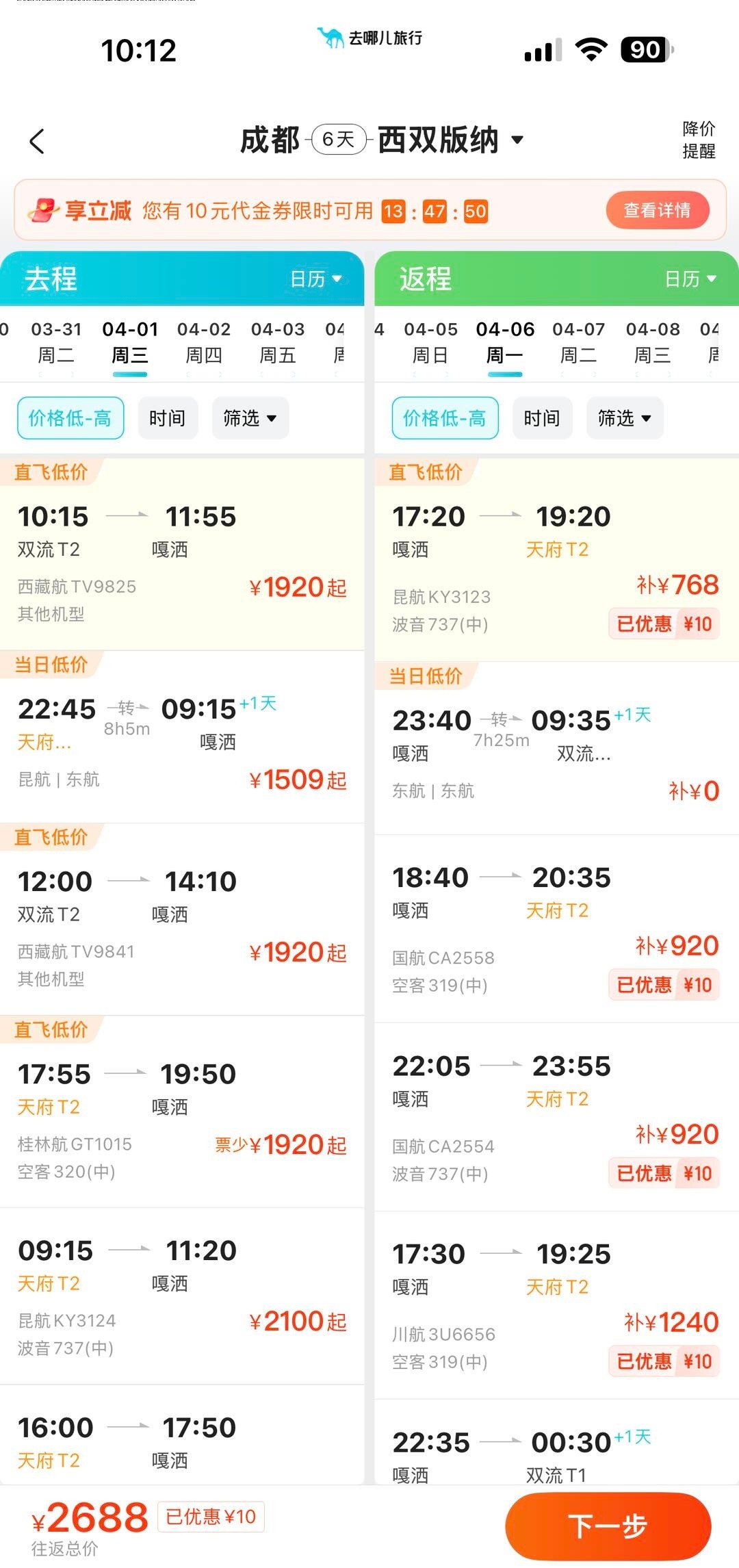Select outbound date 03-31 周二
Screen dimensions: 739x1568
click(x=56, y=342)
